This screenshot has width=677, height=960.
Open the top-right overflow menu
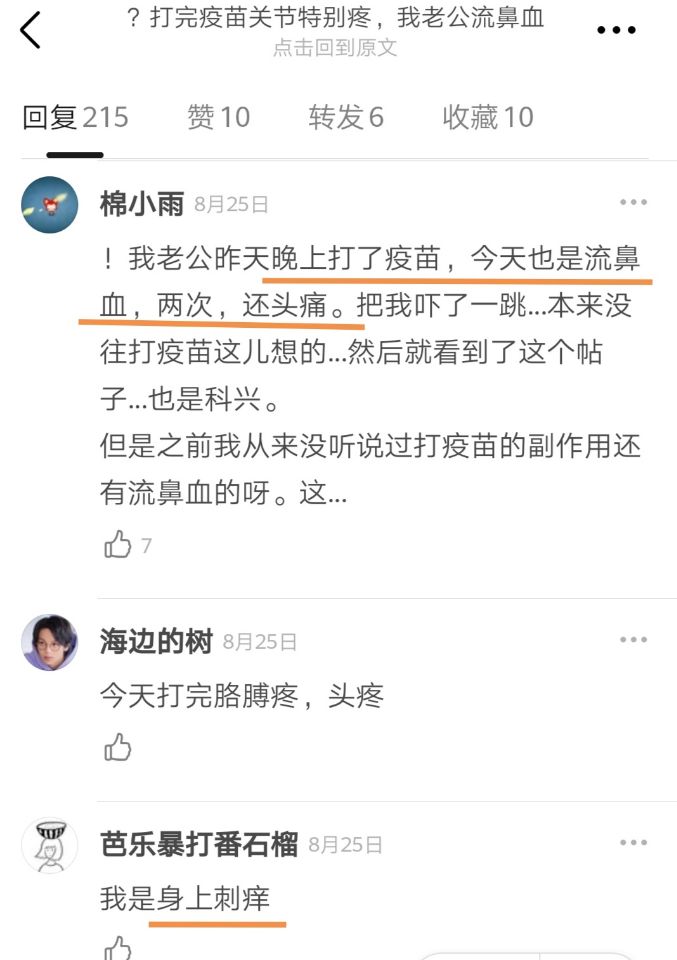(616, 30)
